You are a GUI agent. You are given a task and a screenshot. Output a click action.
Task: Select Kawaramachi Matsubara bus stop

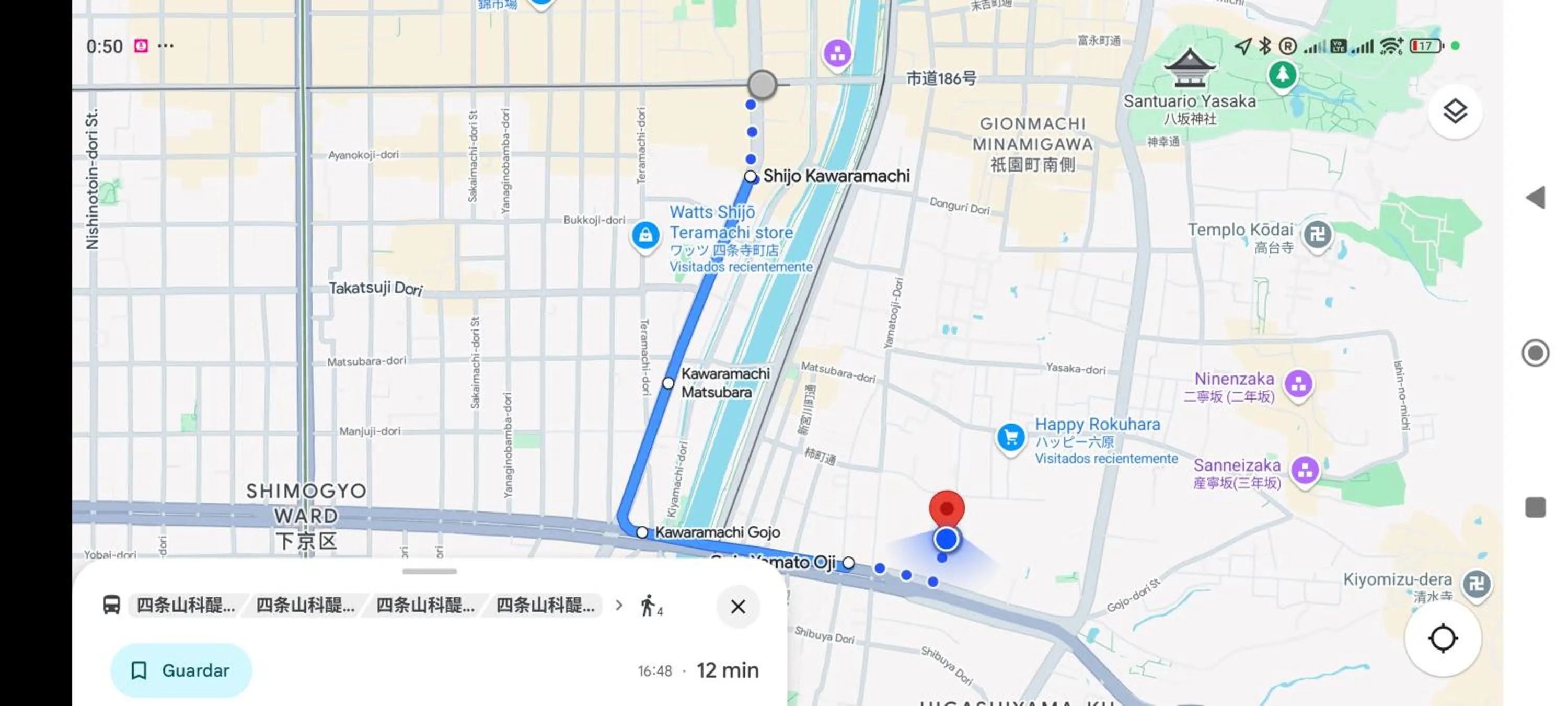coord(668,383)
